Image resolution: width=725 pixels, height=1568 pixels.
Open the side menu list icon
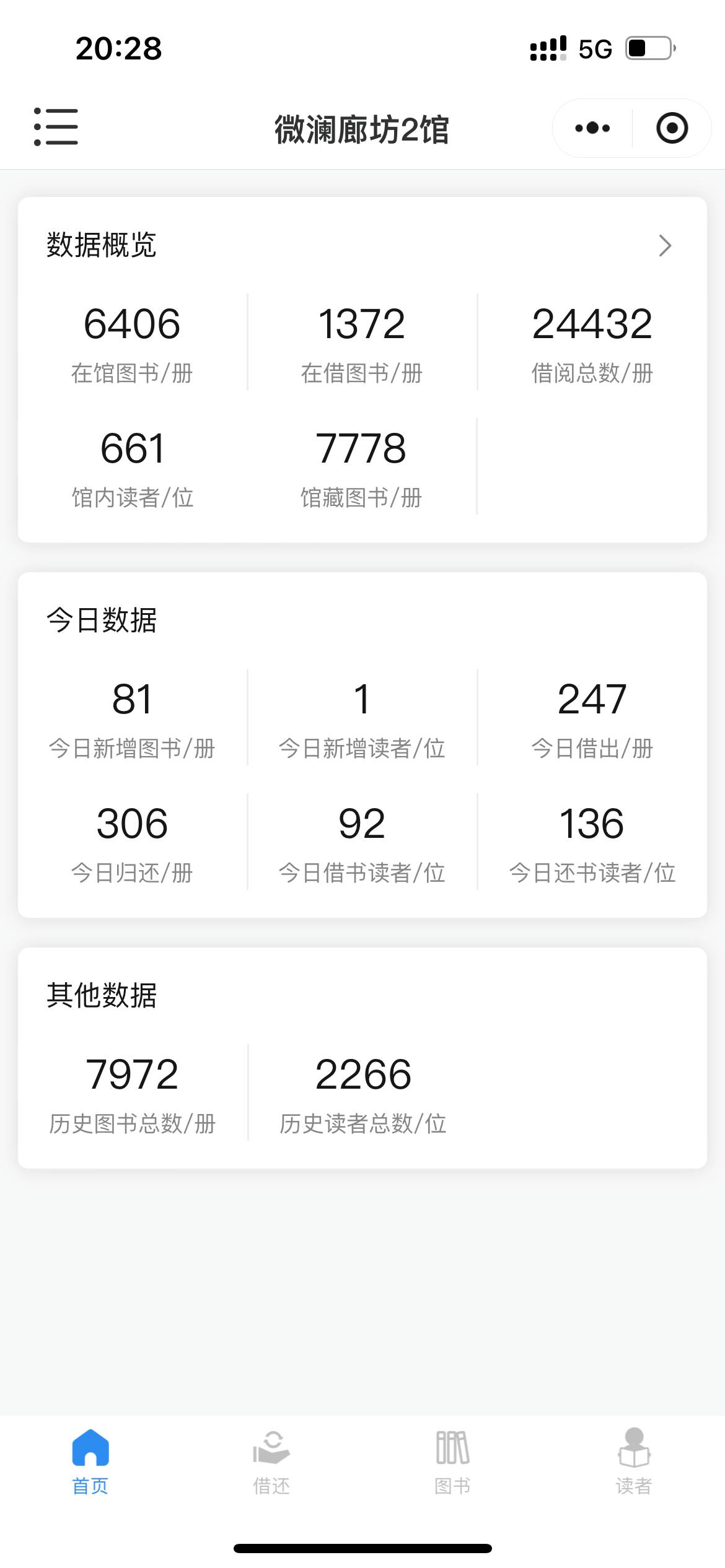tap(56, 127)
